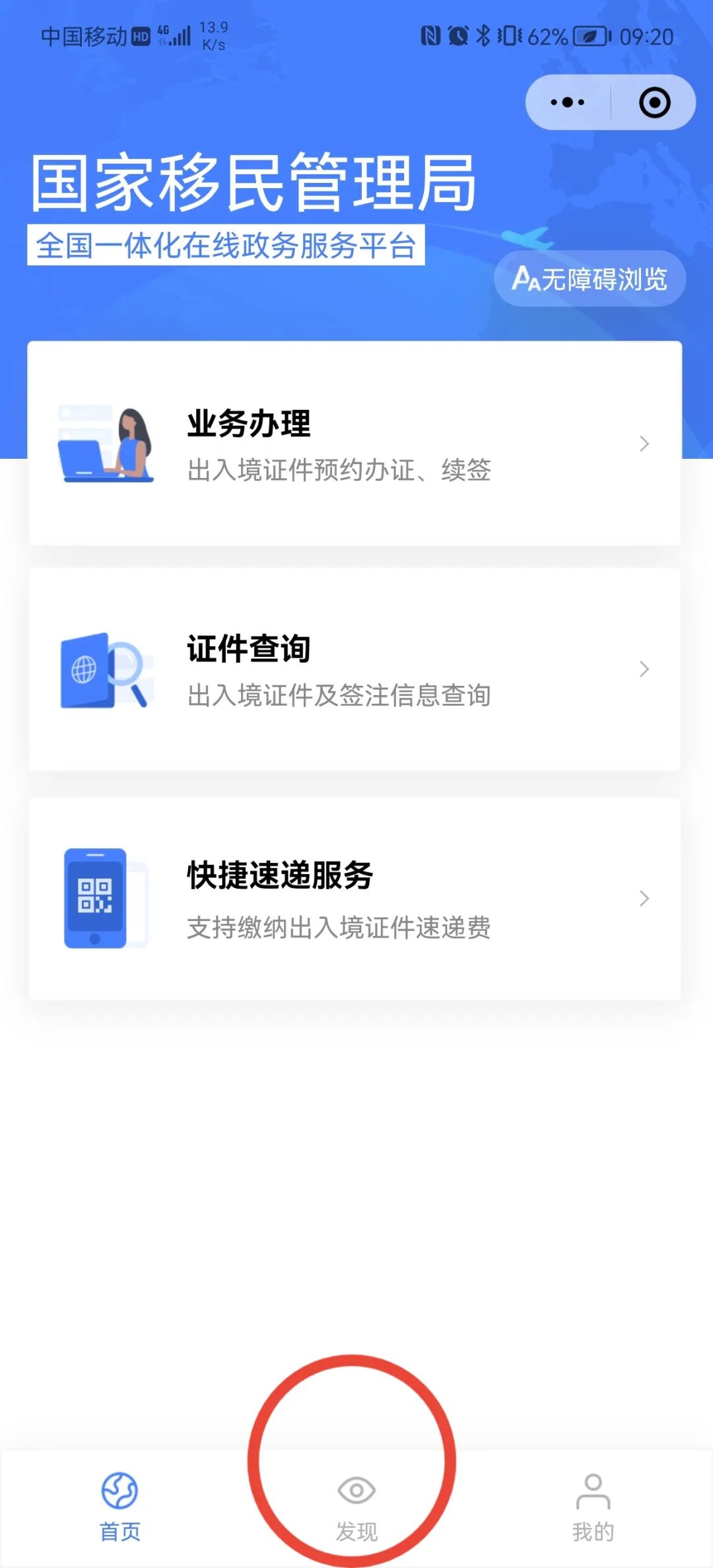Image resolution: width=713 pixels, height=1568 pixels.
Task: Toggle Bluetooth from the status bar
Action: (481, 36)
